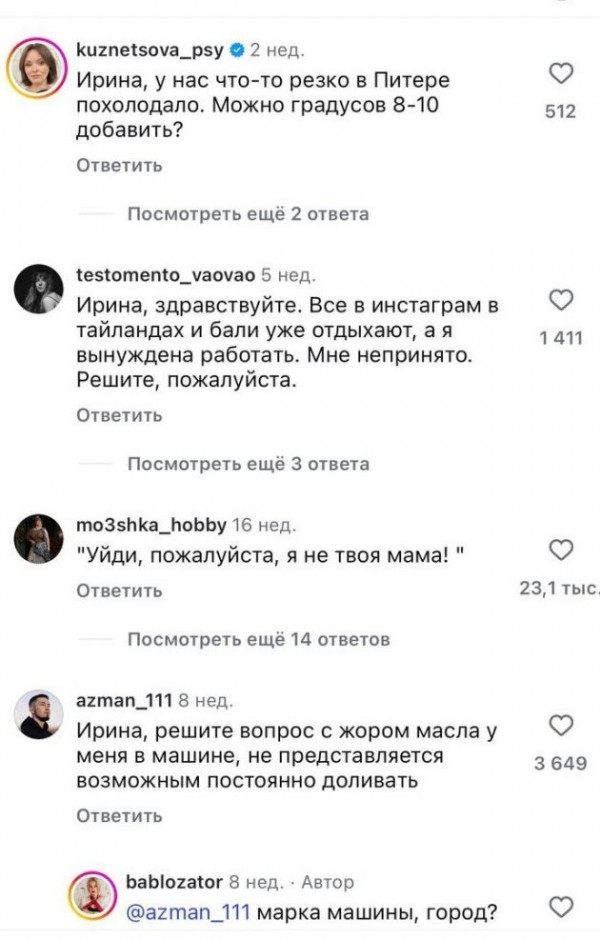Reply to mo3shka_hobby's comment
The width and height of the screenshot is (600, 940).
(119, 591)
